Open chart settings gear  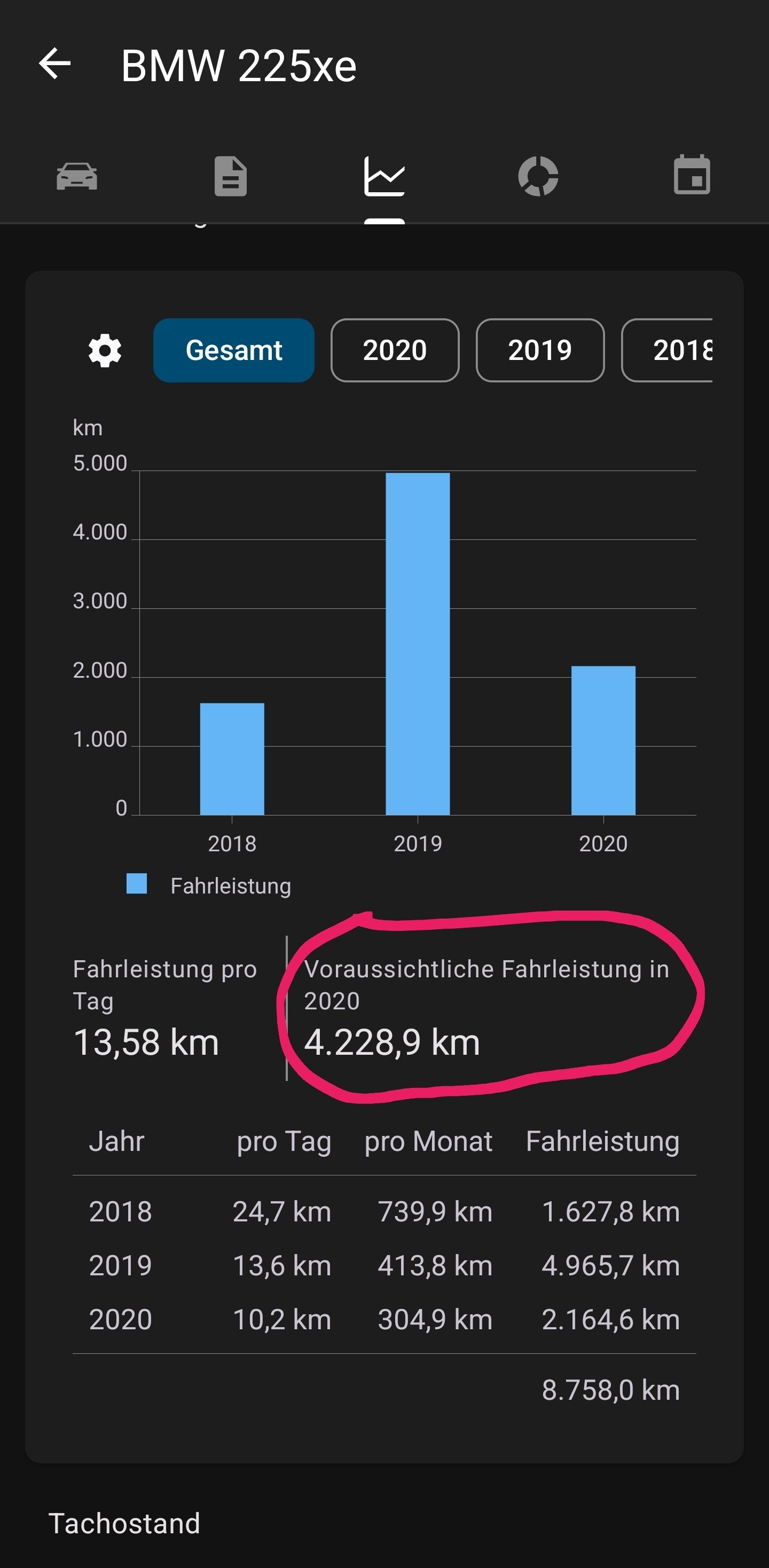coord(105,350)
